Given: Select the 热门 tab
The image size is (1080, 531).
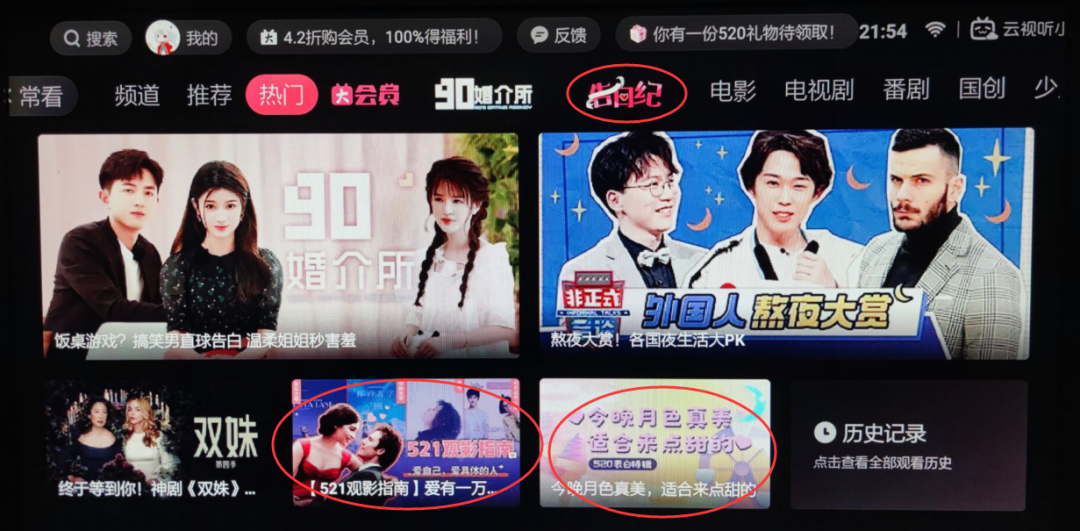Looking at the screenshot, I should 281,95.
